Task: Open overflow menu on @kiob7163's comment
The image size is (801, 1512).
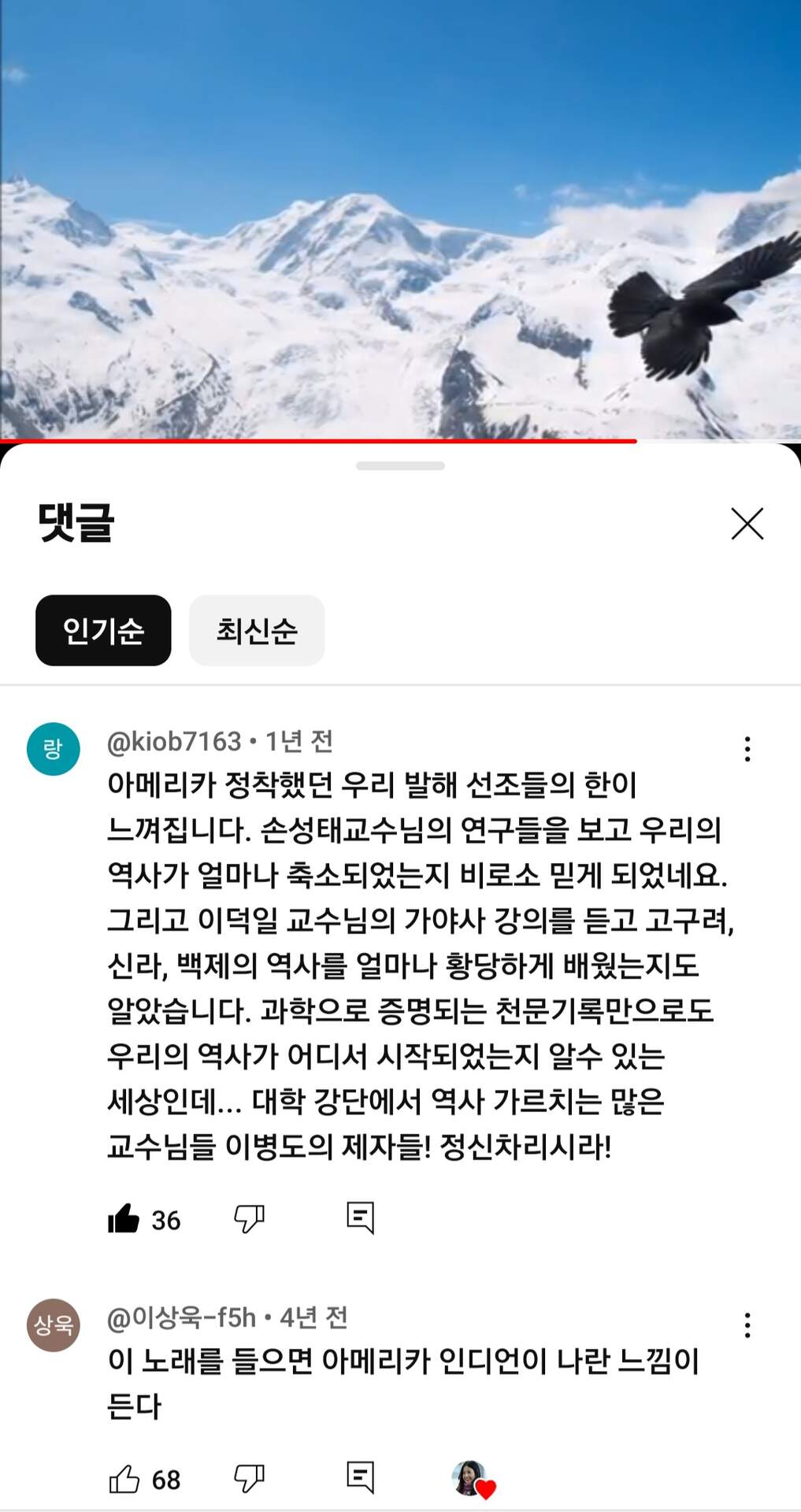Action: point(747,749)
